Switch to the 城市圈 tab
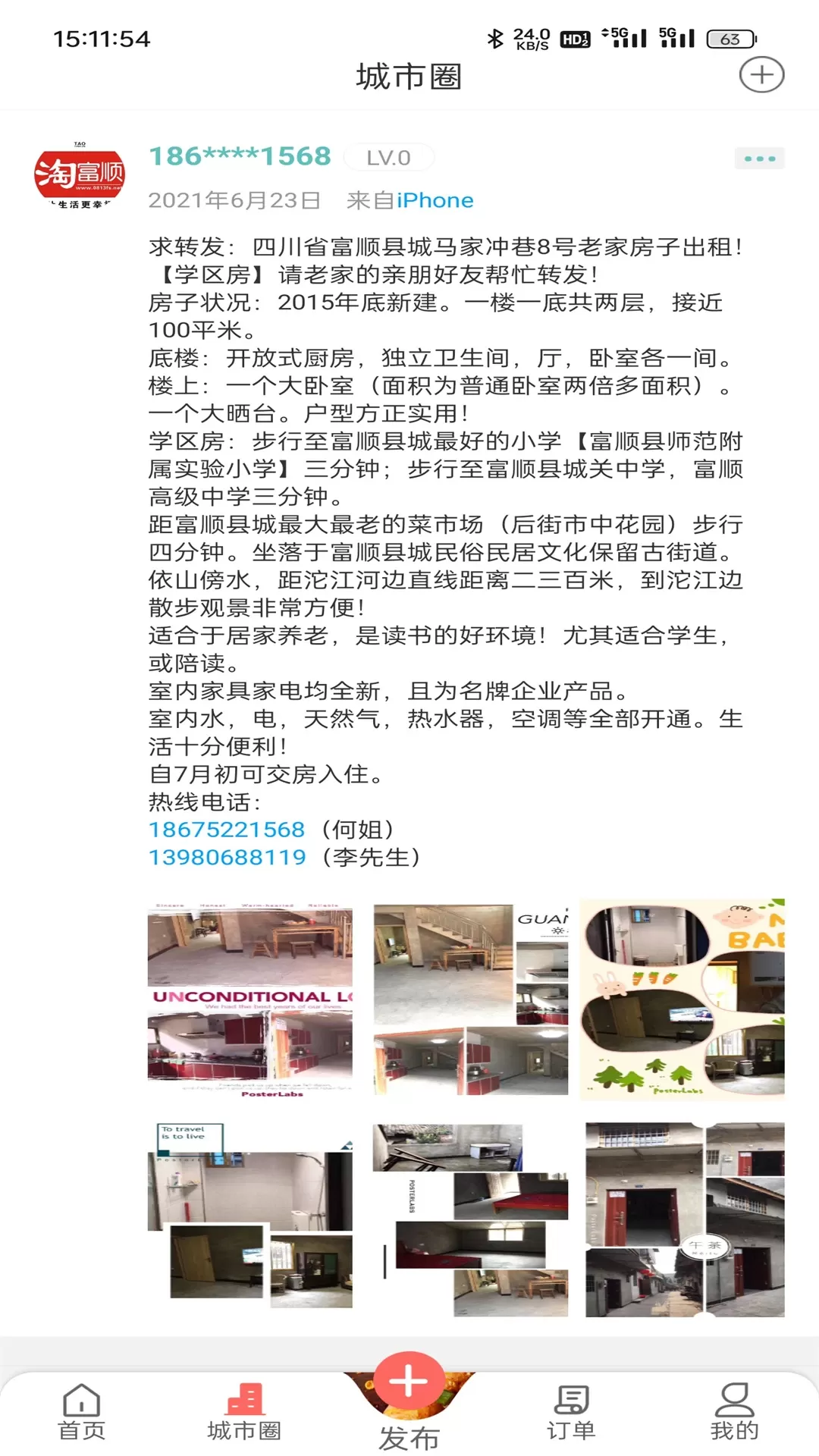Image resolution: width=819 pixels, height=1456 pixels. pyautogui.click(x=244, y=1412)
